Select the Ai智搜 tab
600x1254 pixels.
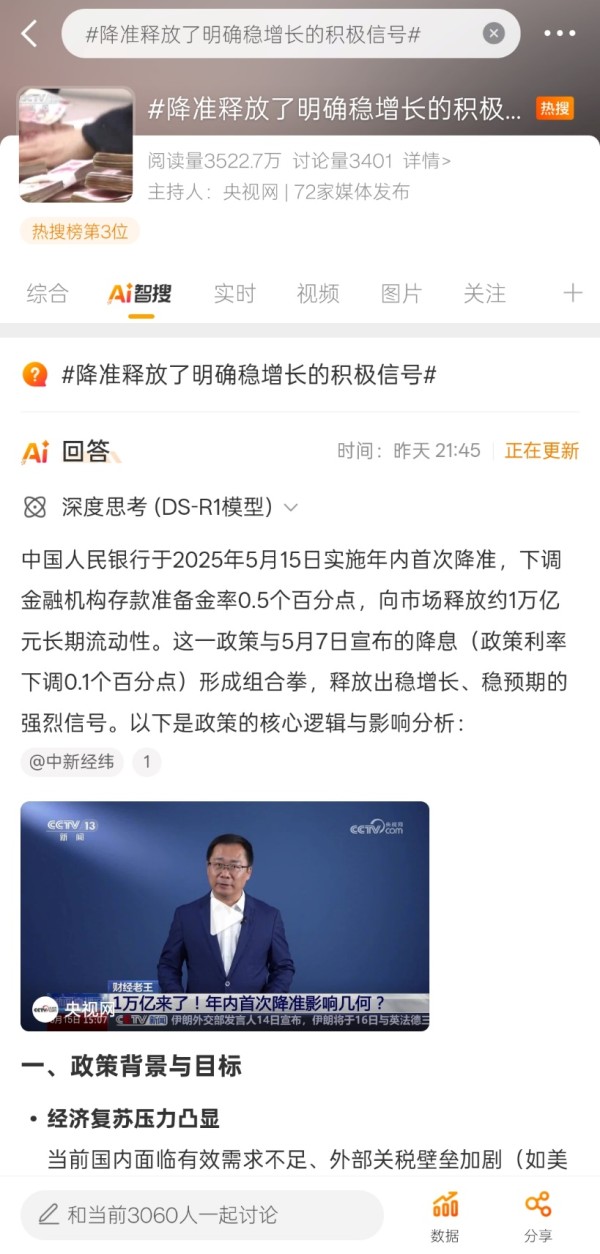[x=140, y=293]
